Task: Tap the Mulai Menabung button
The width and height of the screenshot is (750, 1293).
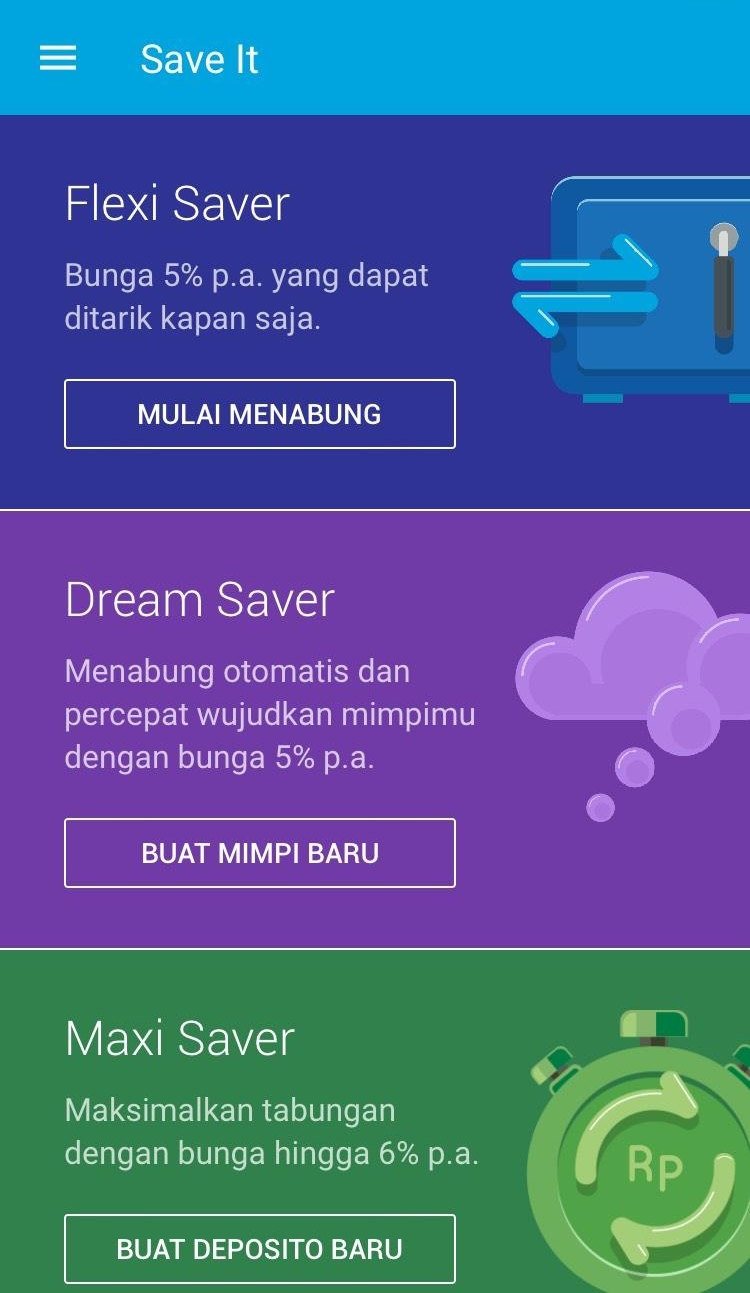Action: tap(260, 414)
